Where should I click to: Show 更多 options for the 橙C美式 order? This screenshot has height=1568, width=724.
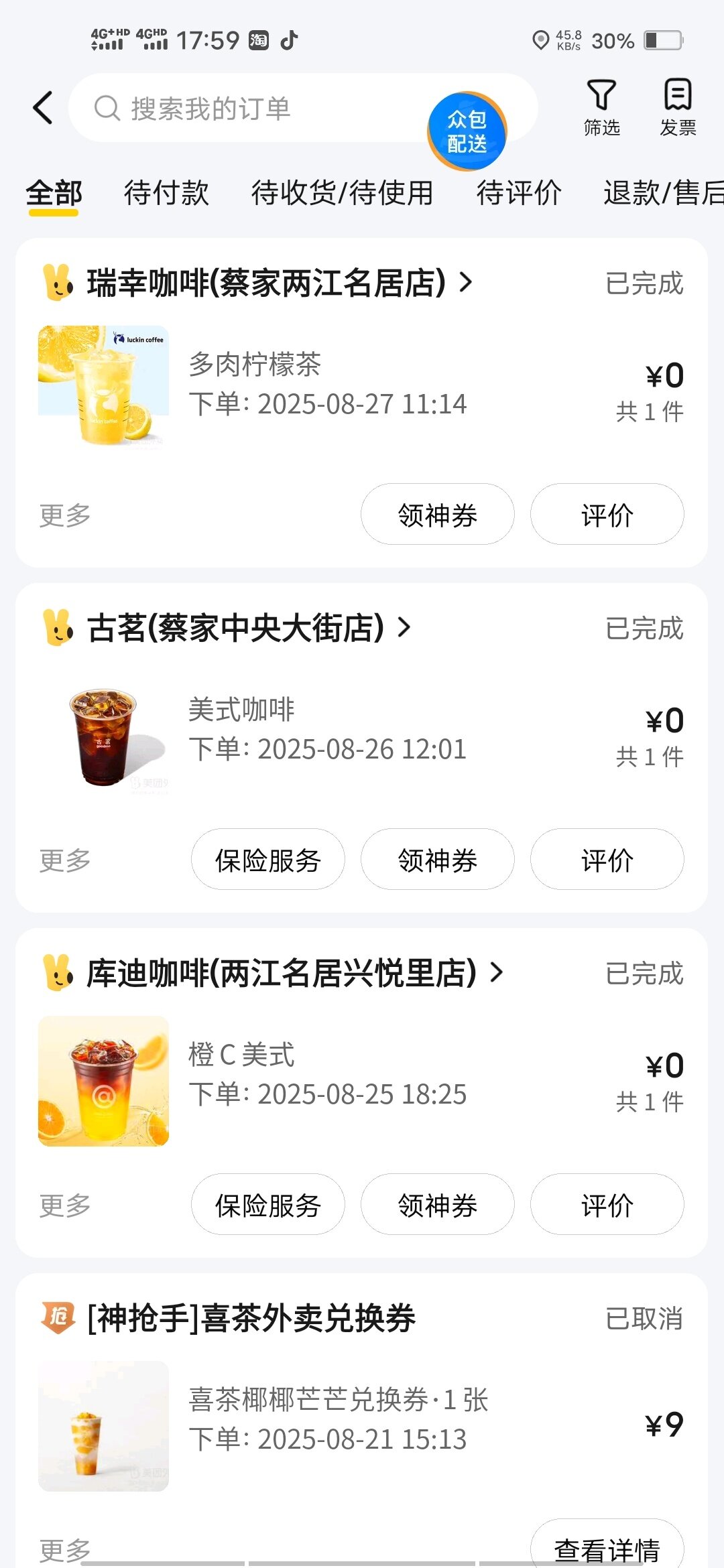tap(65, 1205)
